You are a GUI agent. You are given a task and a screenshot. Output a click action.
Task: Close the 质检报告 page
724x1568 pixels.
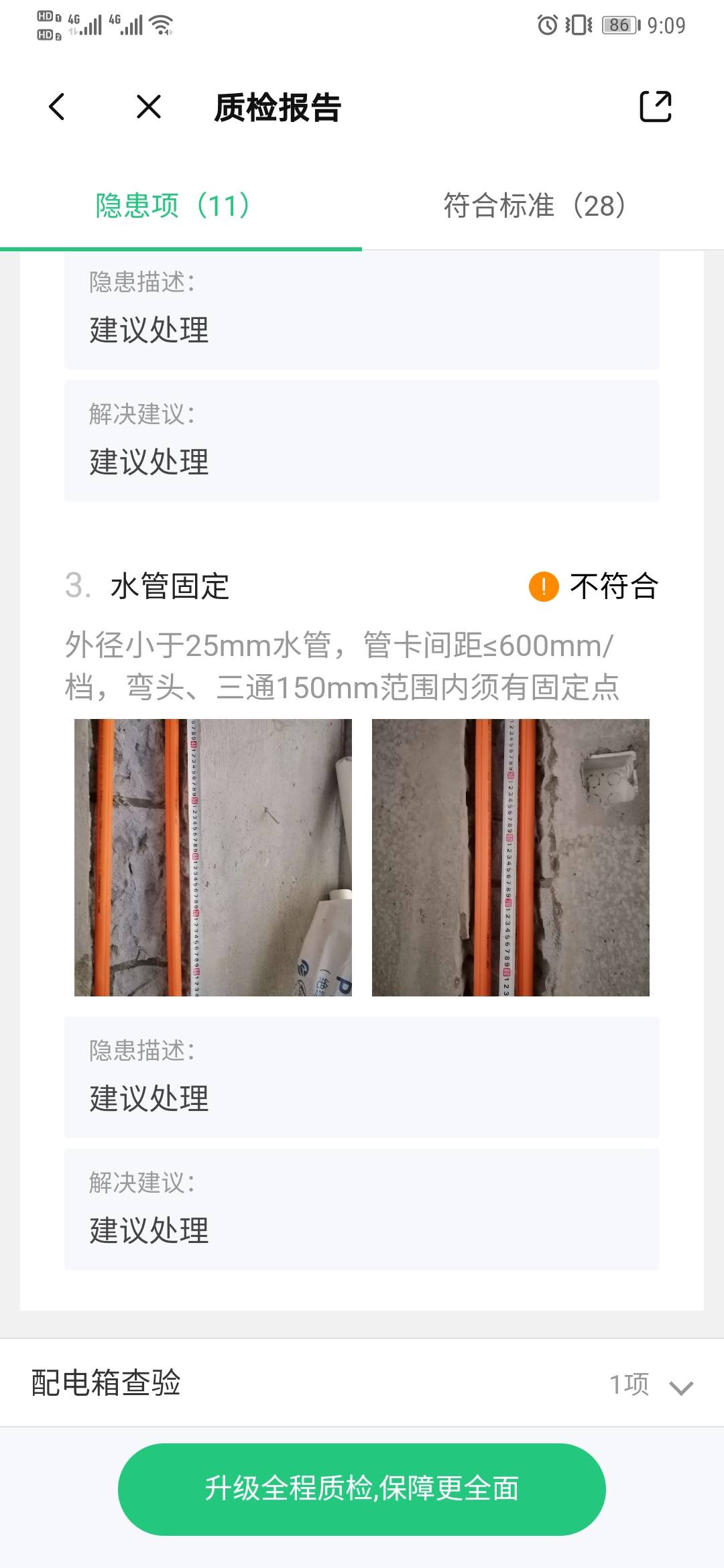[148, 107]
